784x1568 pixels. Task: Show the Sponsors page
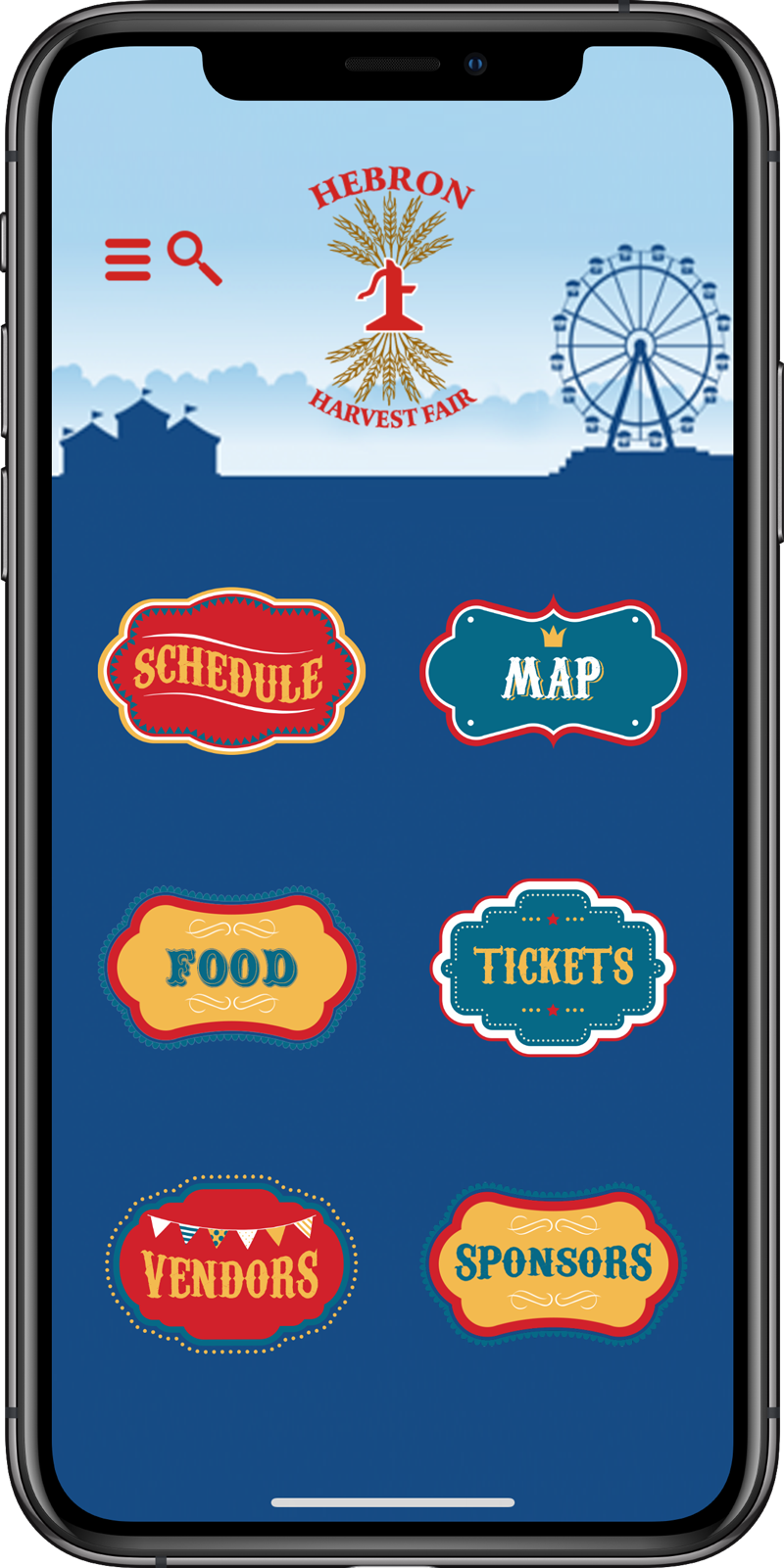(x=554, y=1263)
